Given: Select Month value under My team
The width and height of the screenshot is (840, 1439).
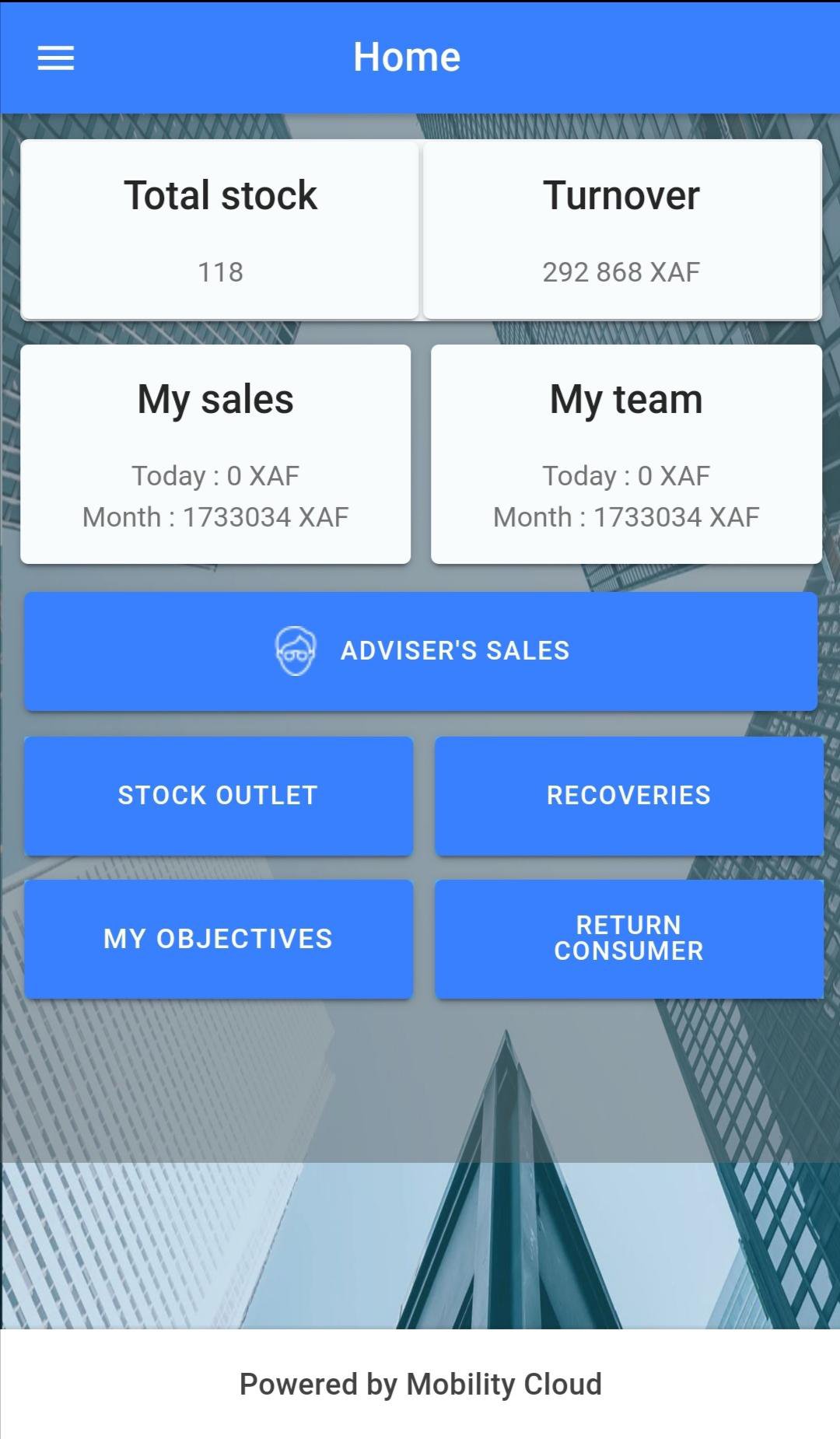Looking at the screenshot, I should point(626,516).
